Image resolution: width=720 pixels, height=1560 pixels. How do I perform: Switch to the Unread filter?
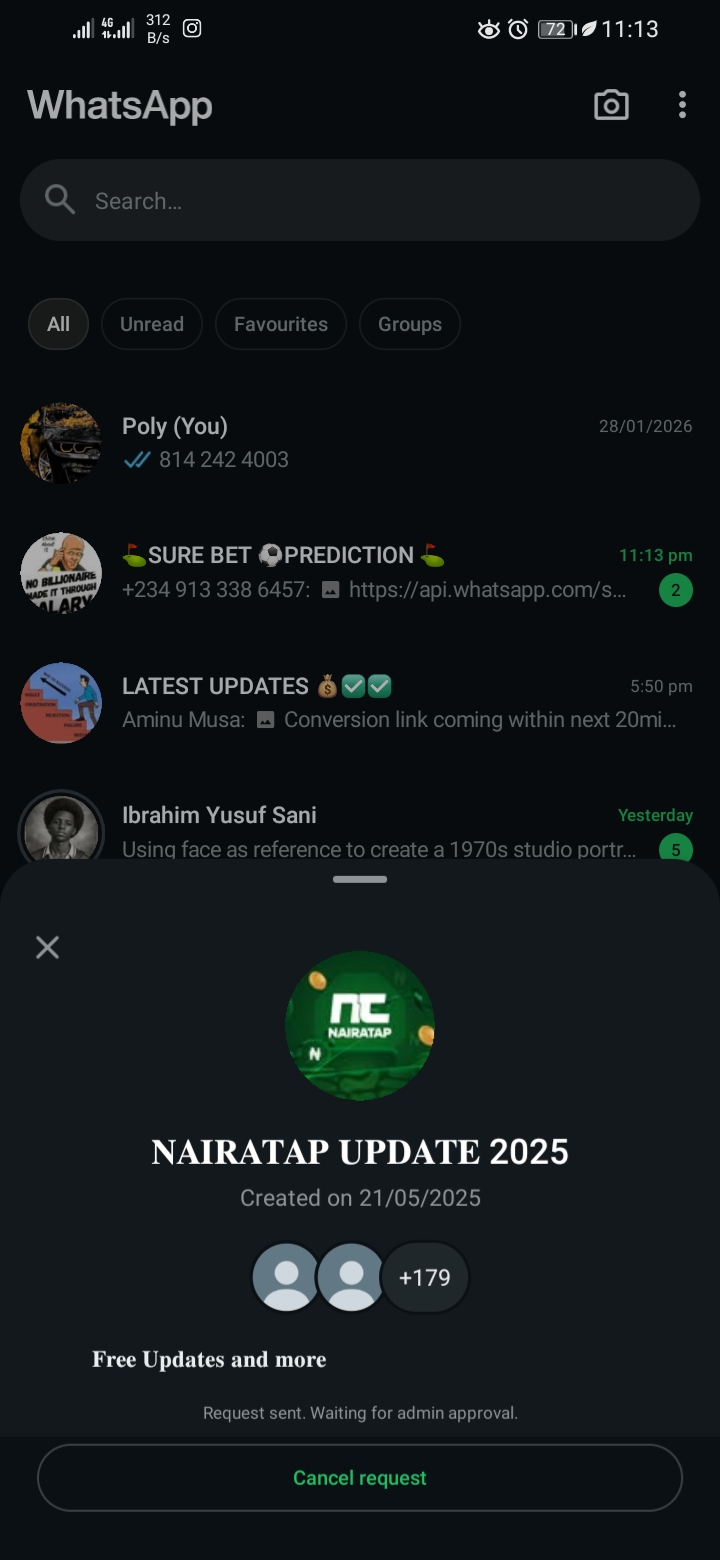pyautogui.click(x=152, y=324)
